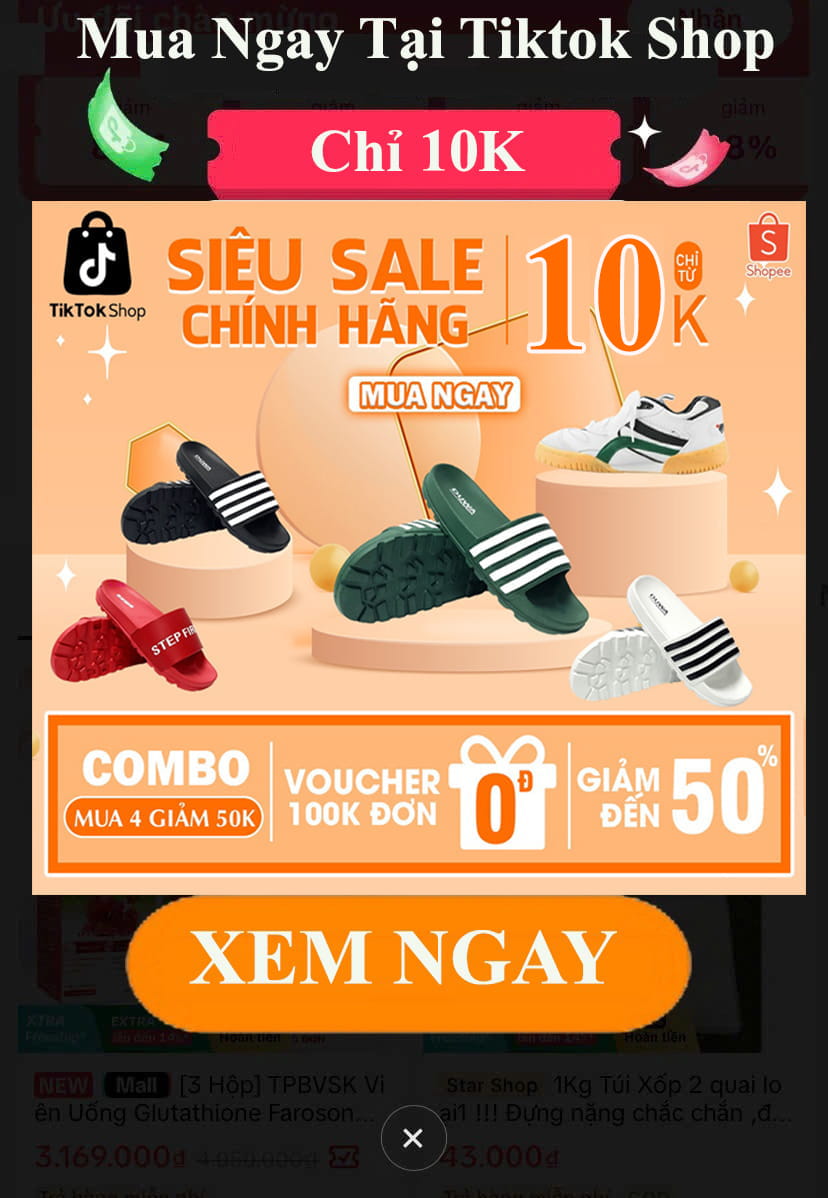Dismiss the popup with the X button
The height and width of the screenshot is (1198, 828).
click(x=413, y=1138)
